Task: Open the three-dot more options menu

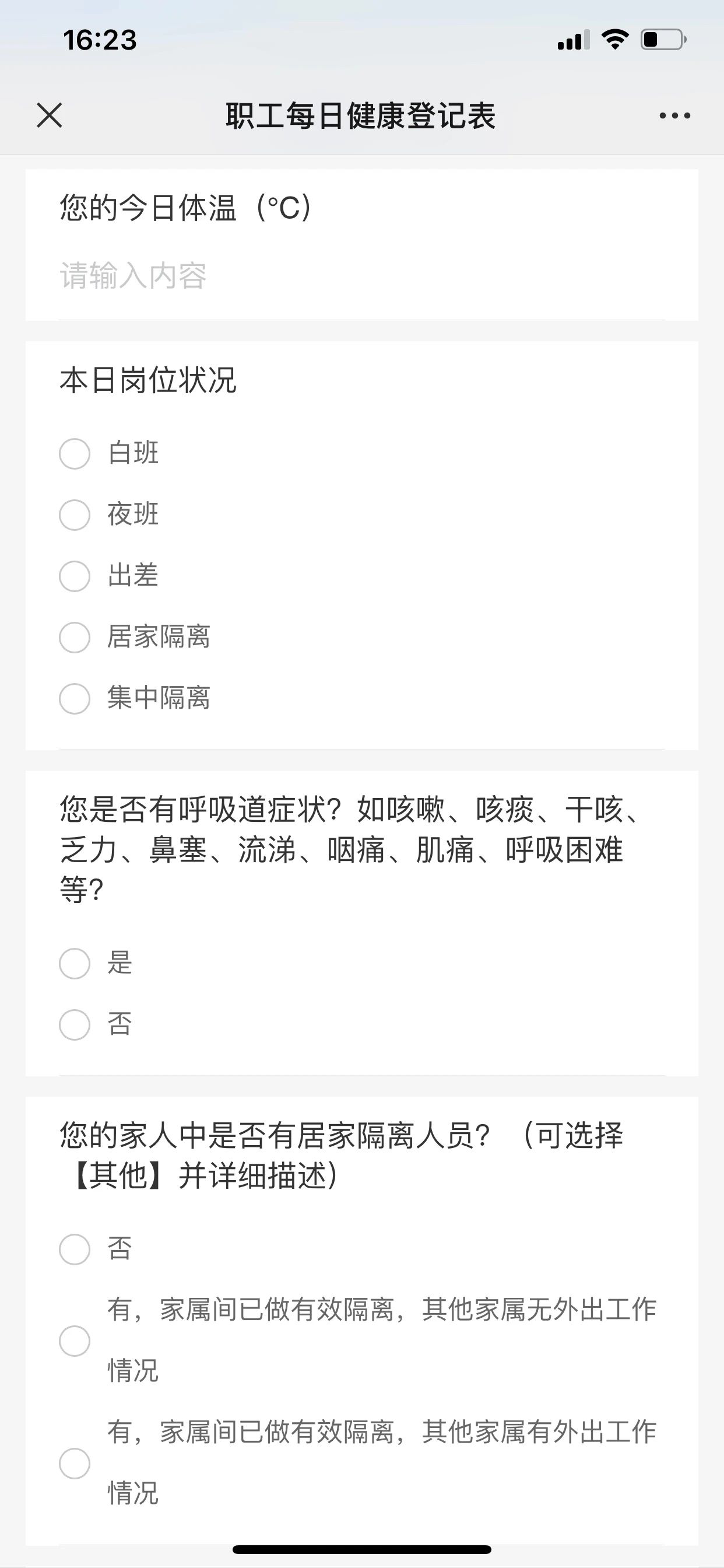Action: pyautogui.click(x=674, y=115)
